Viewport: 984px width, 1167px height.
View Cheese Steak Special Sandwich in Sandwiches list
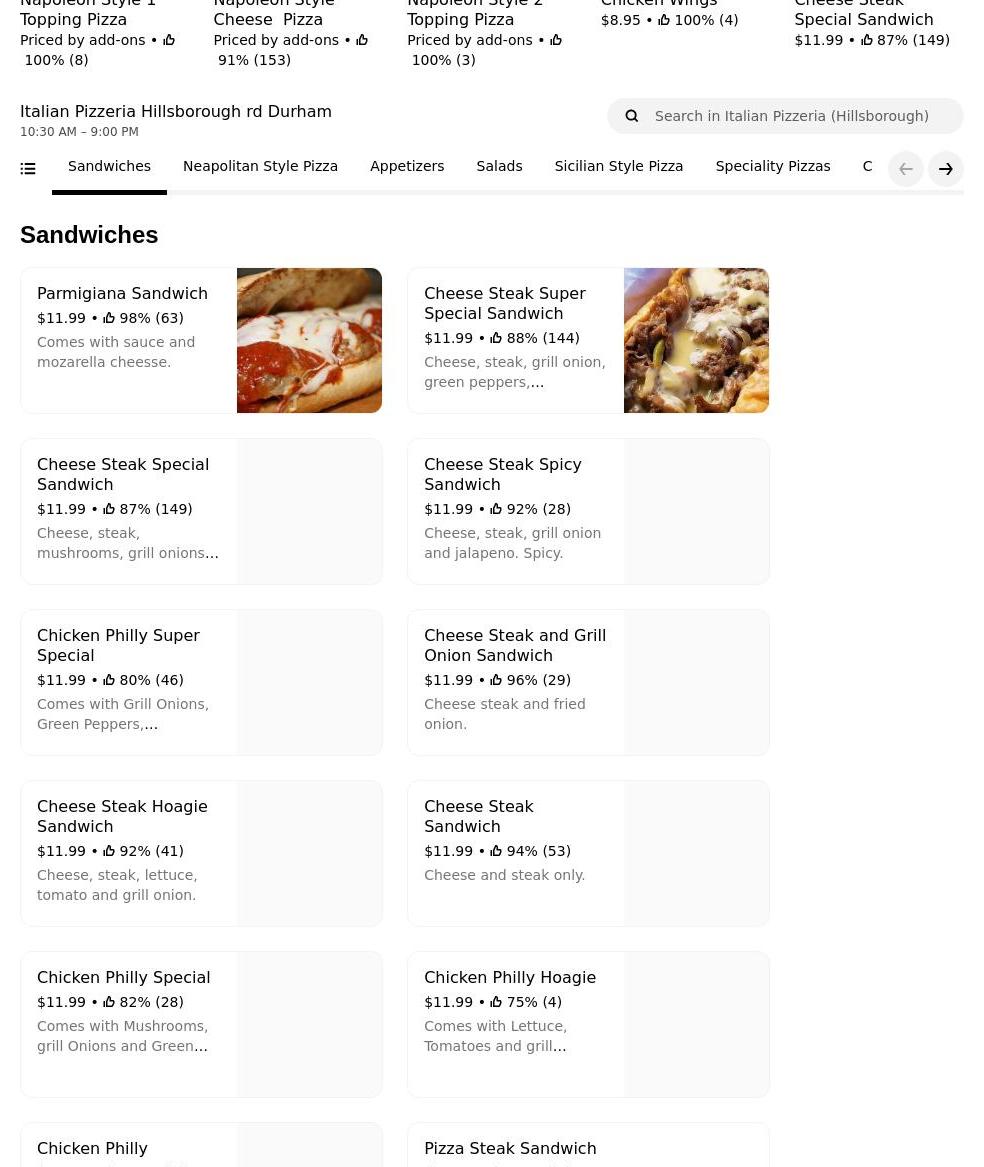pos(201,511)
